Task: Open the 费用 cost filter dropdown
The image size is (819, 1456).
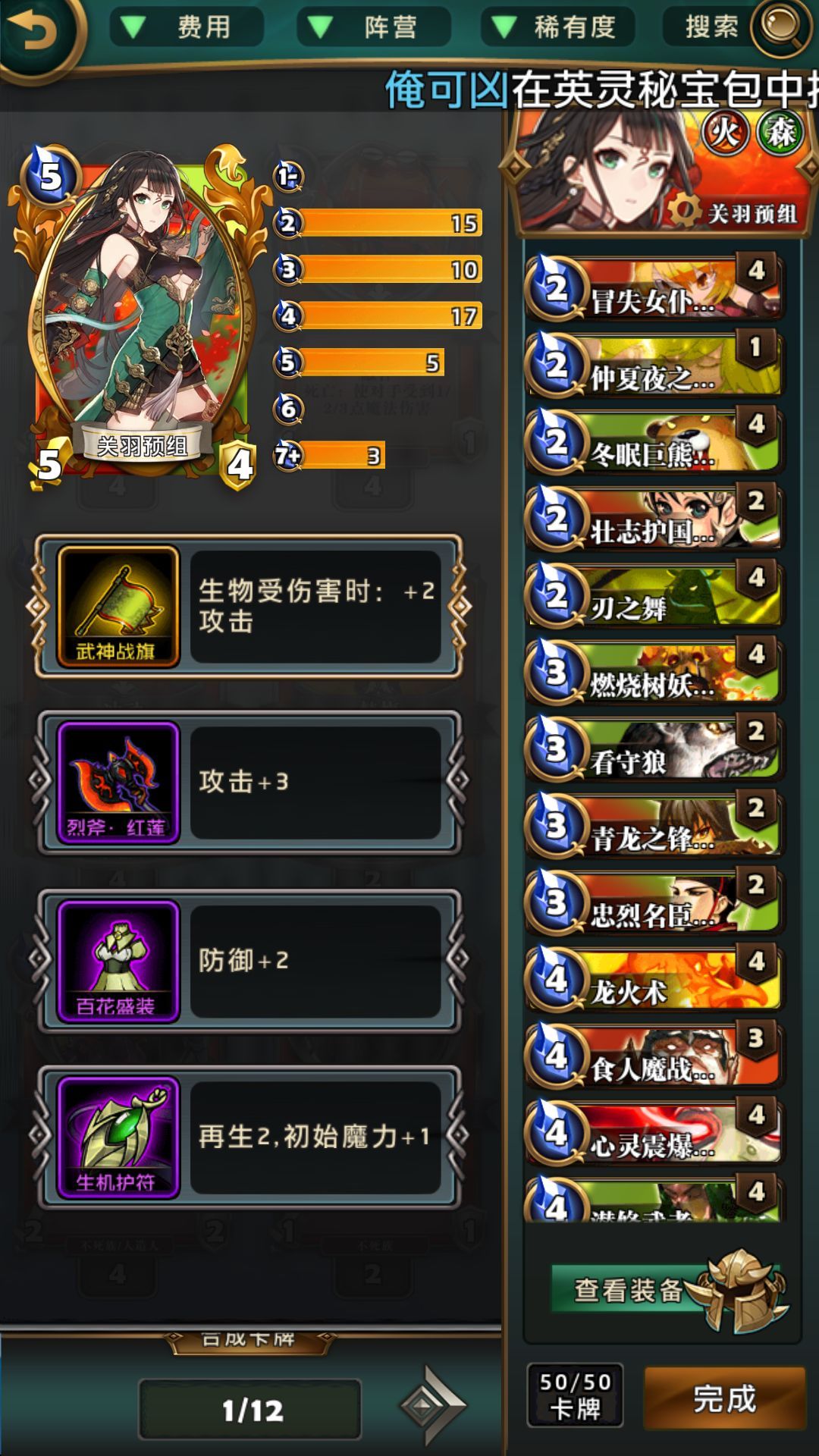Action: pos(187,27)
